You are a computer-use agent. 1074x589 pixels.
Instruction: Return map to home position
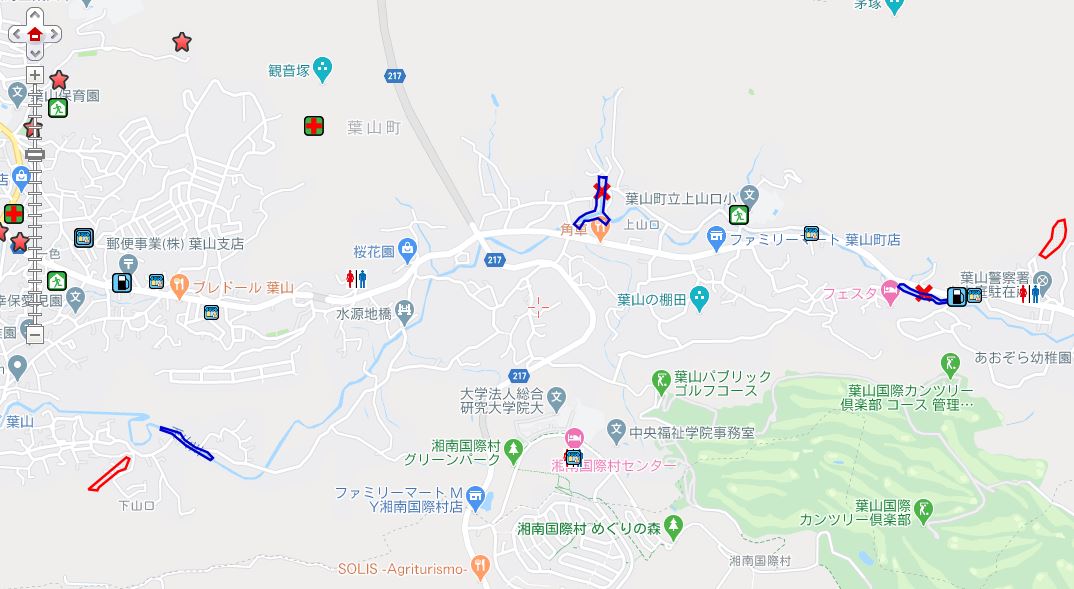pyautogui.click(x=35, y=34)
